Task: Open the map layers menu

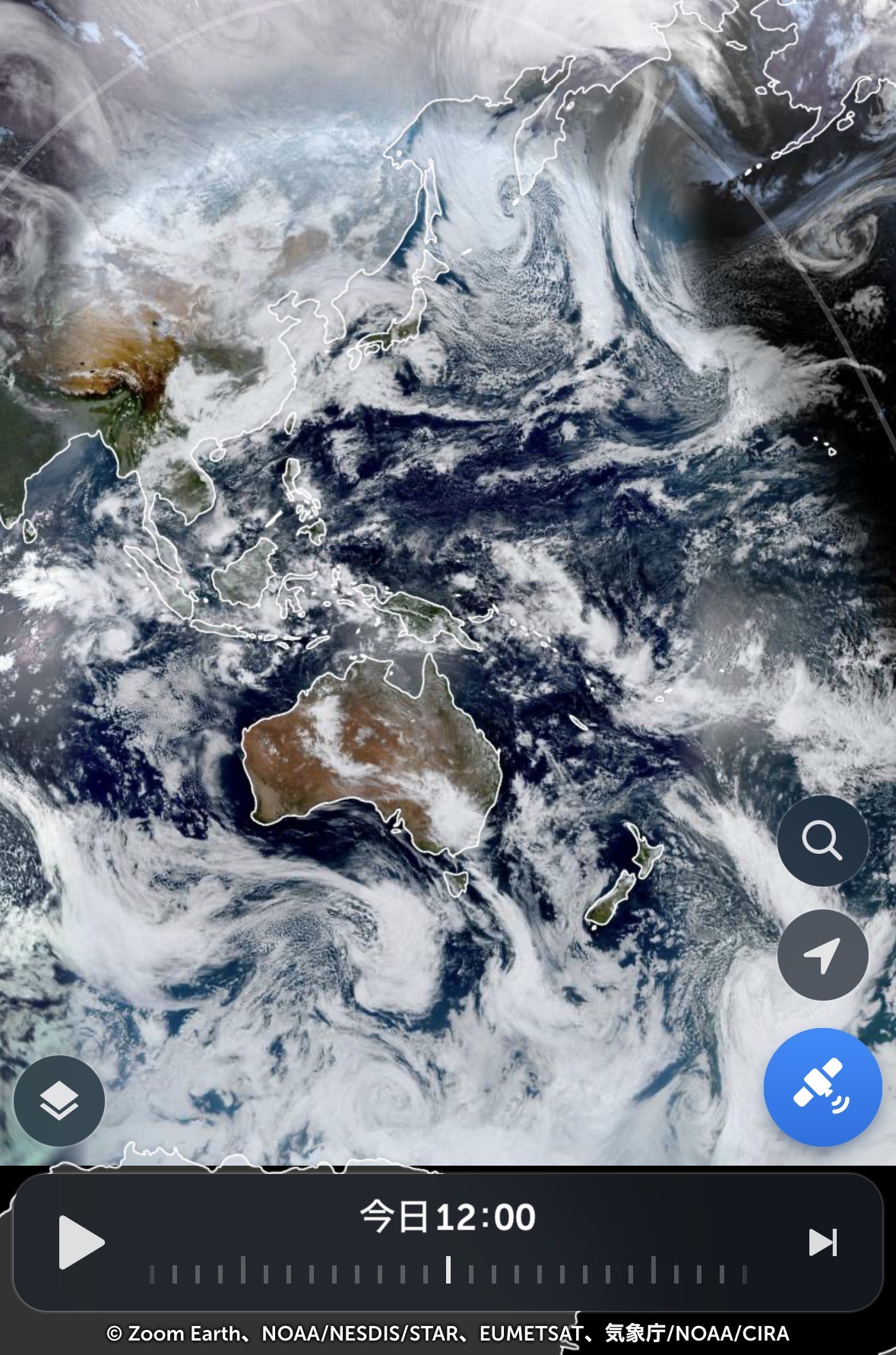Action: coord(59,1100)
